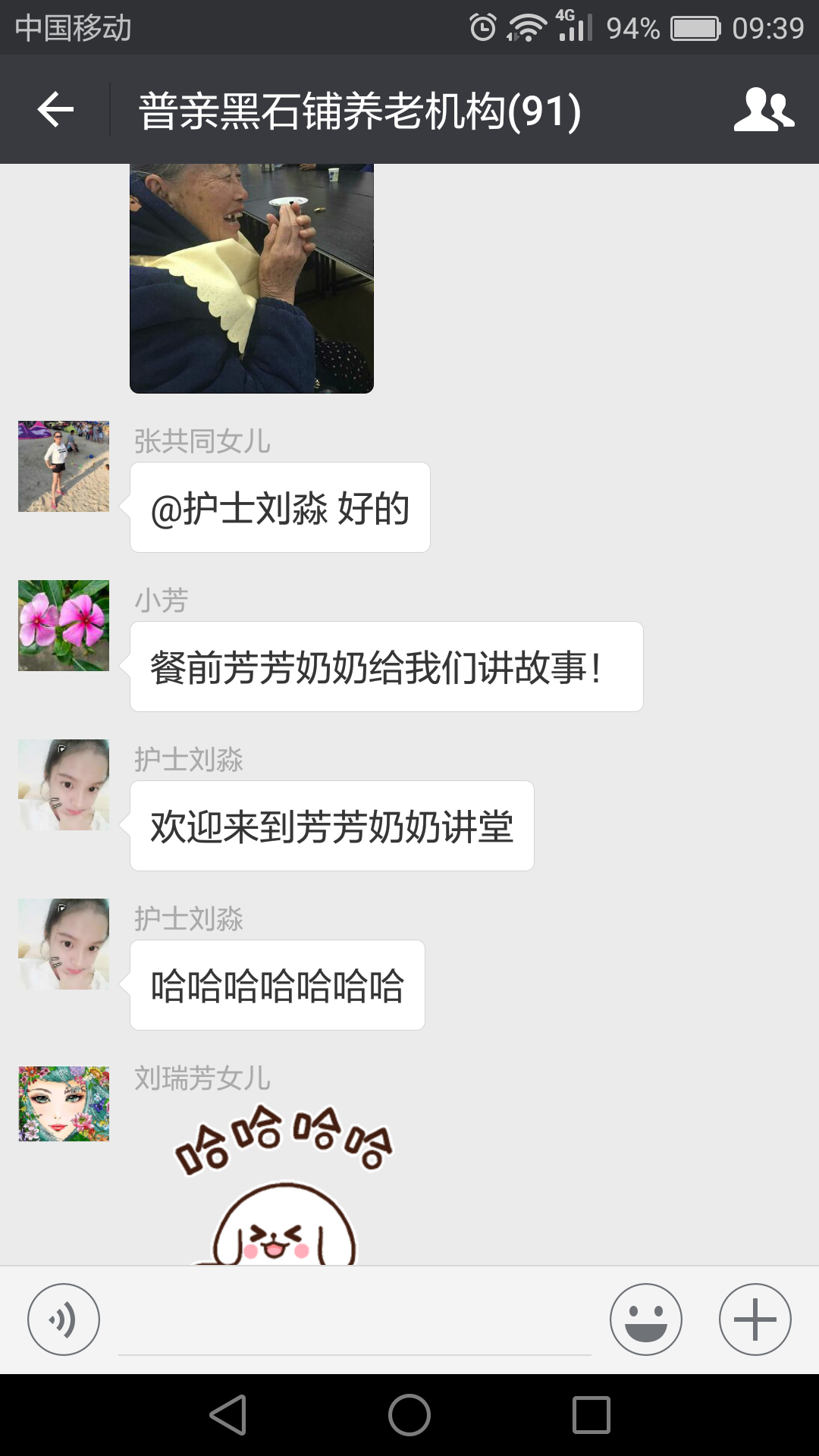
Task: View 刘瑞芳女儿's profile avatar
Action: 64,1103
